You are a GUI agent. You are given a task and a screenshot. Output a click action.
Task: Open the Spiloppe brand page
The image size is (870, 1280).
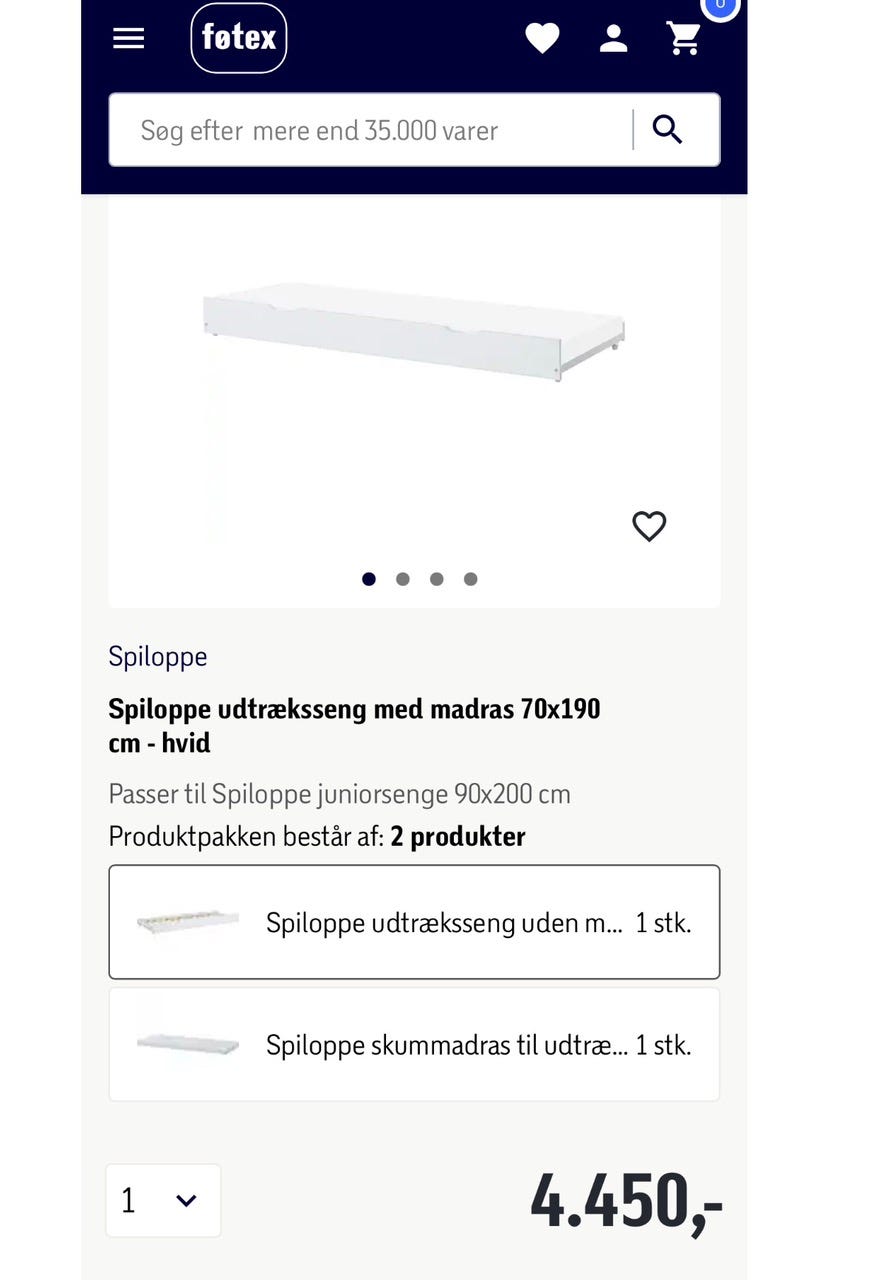(x=157, y=657)
